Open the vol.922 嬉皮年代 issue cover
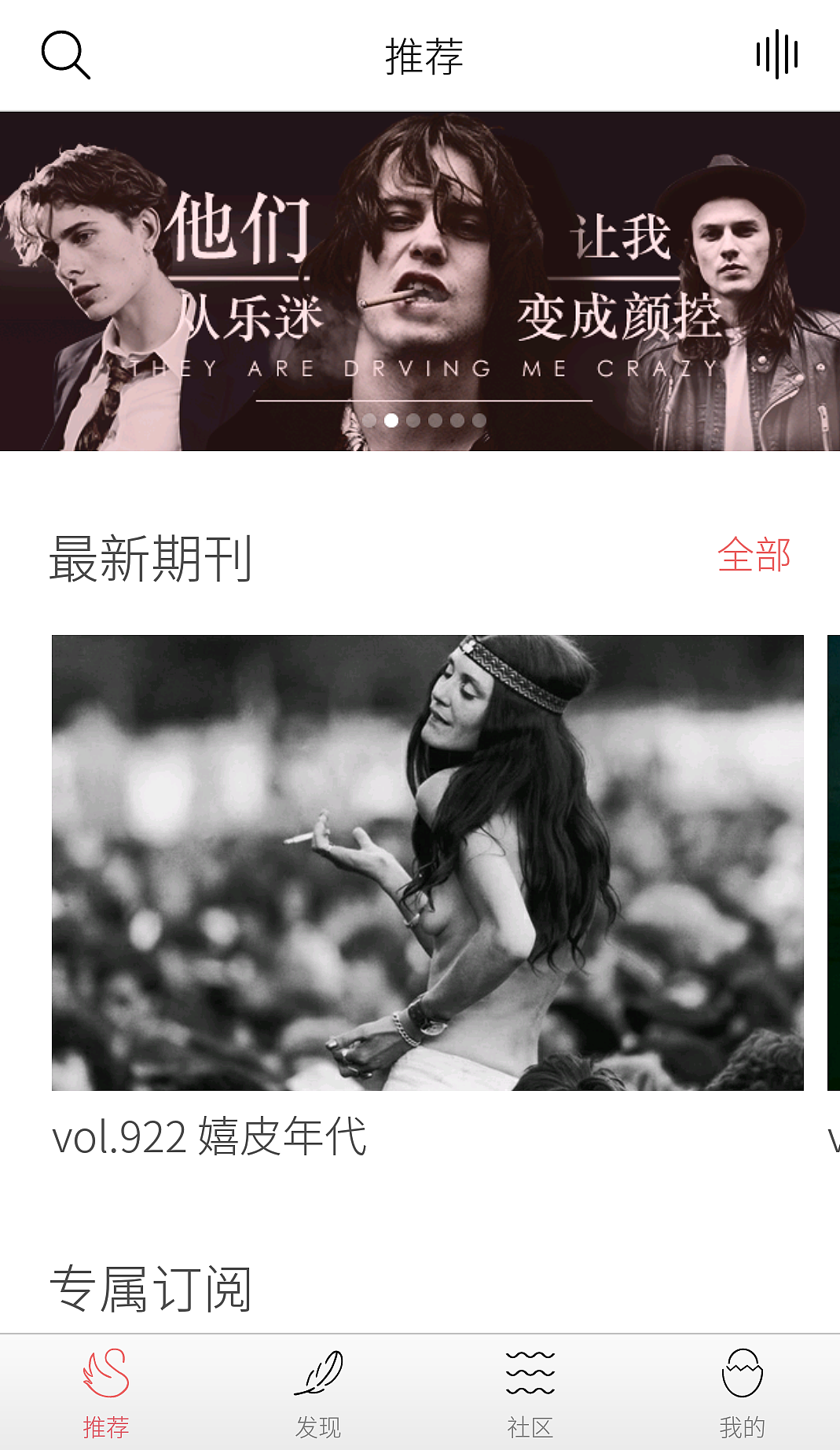840x1450 pixels. (x=427, y=862)
